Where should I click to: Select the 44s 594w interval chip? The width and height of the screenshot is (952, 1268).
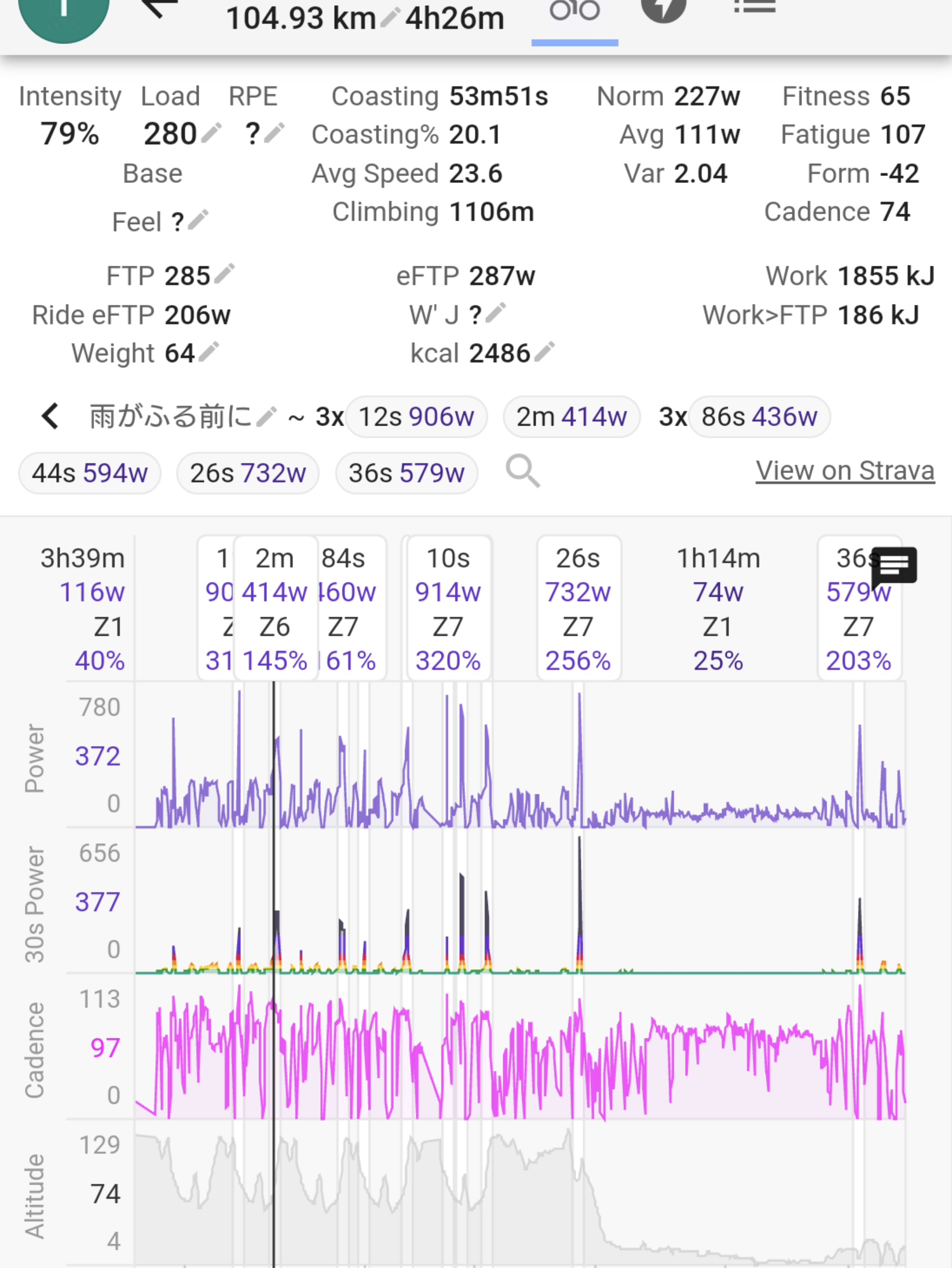[90, 473]
